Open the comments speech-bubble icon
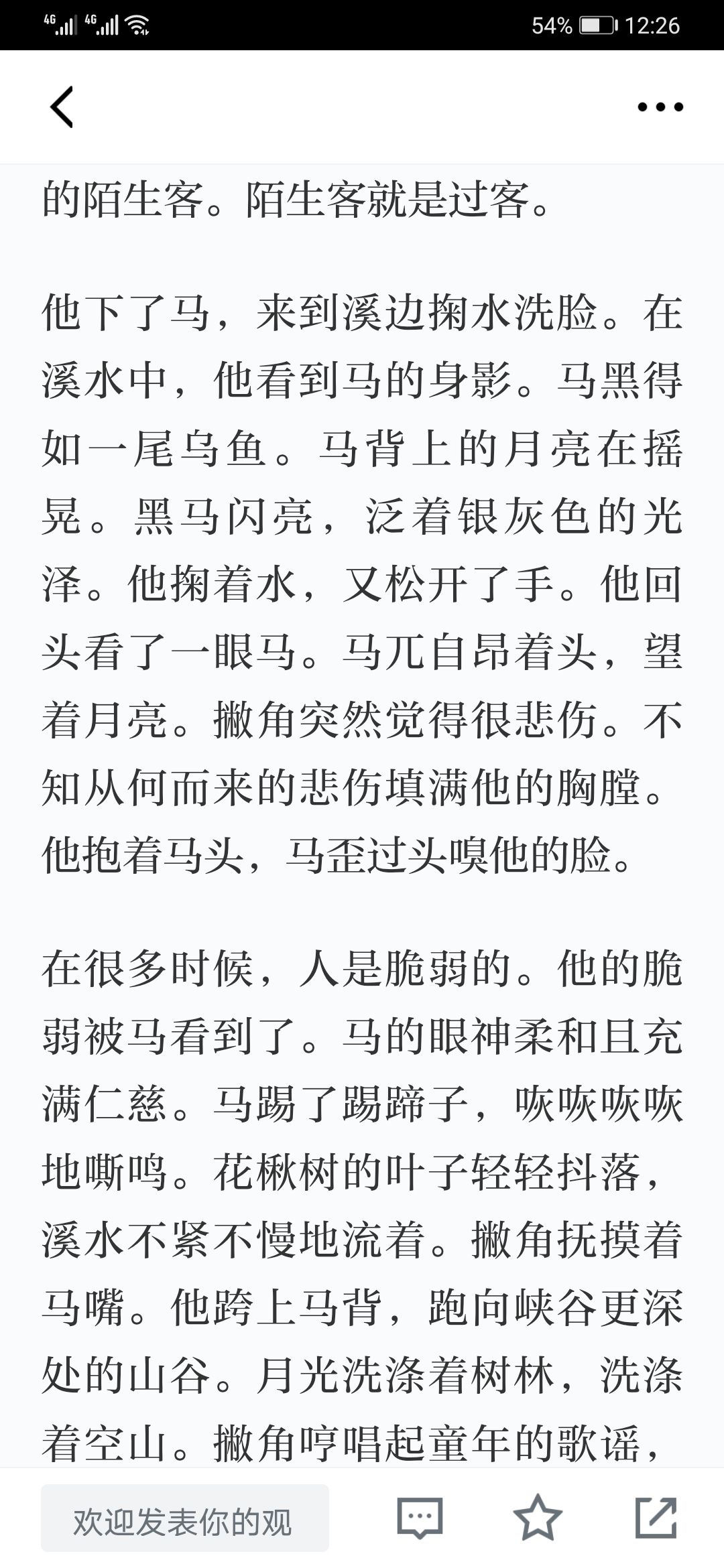The height and width of the screenshot is (1568, 724). tap(420, 1518)
